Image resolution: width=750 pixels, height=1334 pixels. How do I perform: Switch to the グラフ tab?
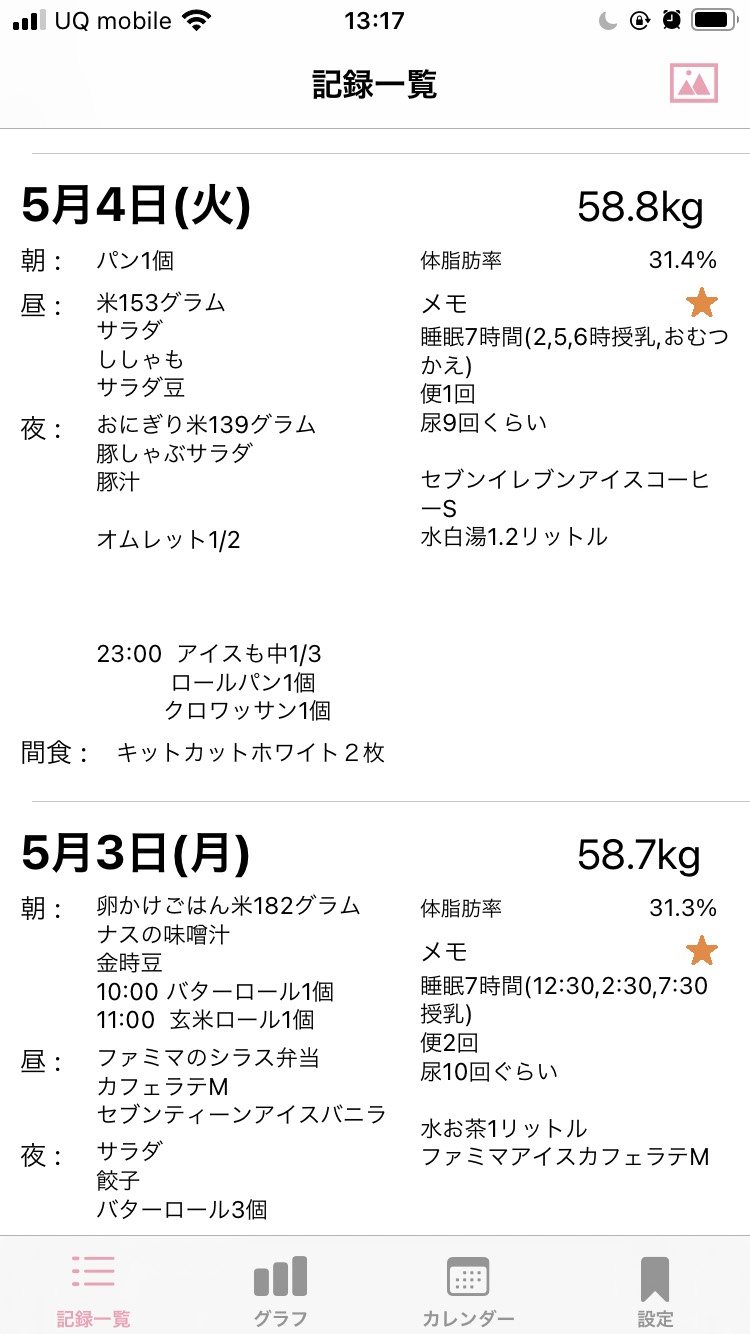pyautogui.click(x=280, y=1290)
